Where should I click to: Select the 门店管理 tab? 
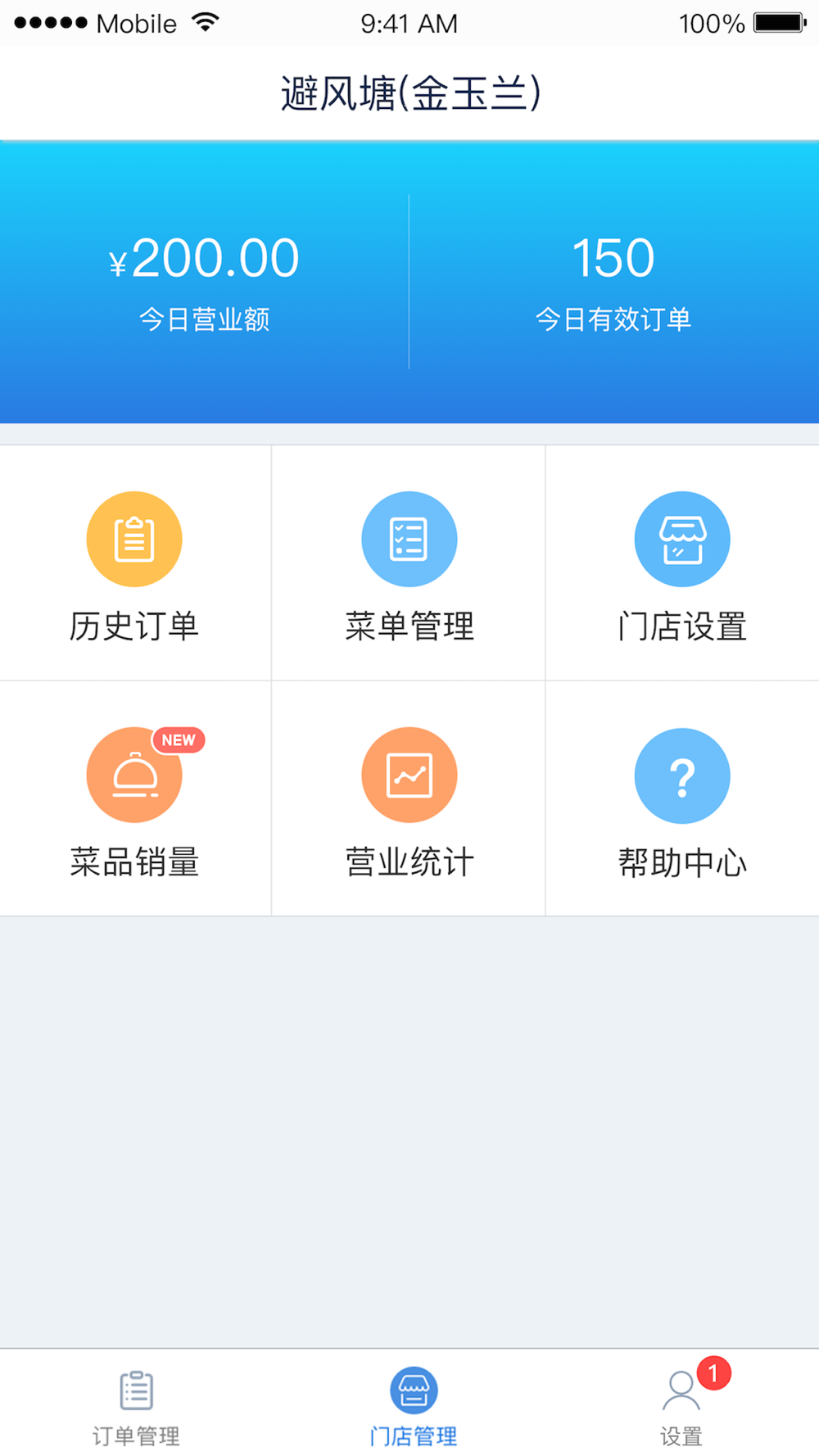414,1405
